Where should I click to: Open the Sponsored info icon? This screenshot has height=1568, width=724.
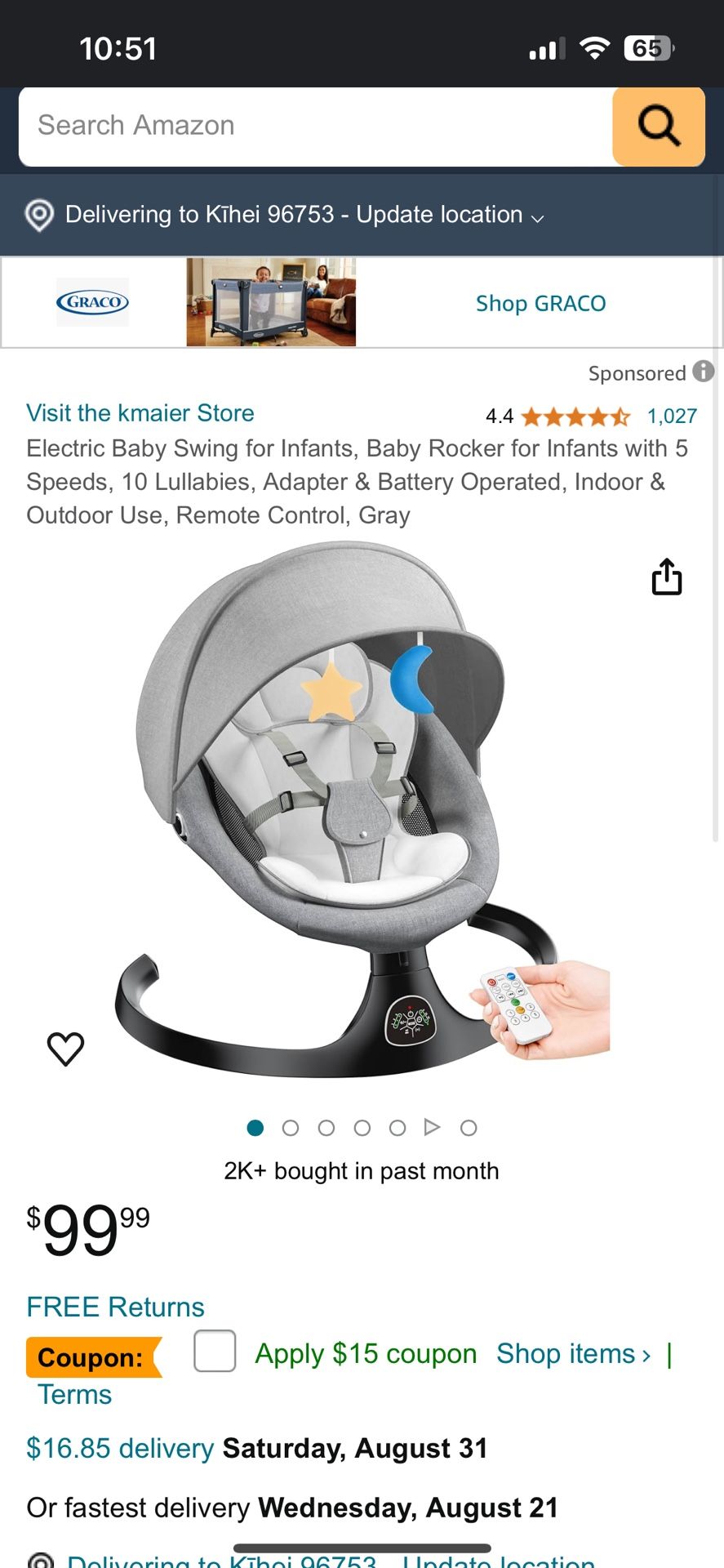(x=704, y=372)
